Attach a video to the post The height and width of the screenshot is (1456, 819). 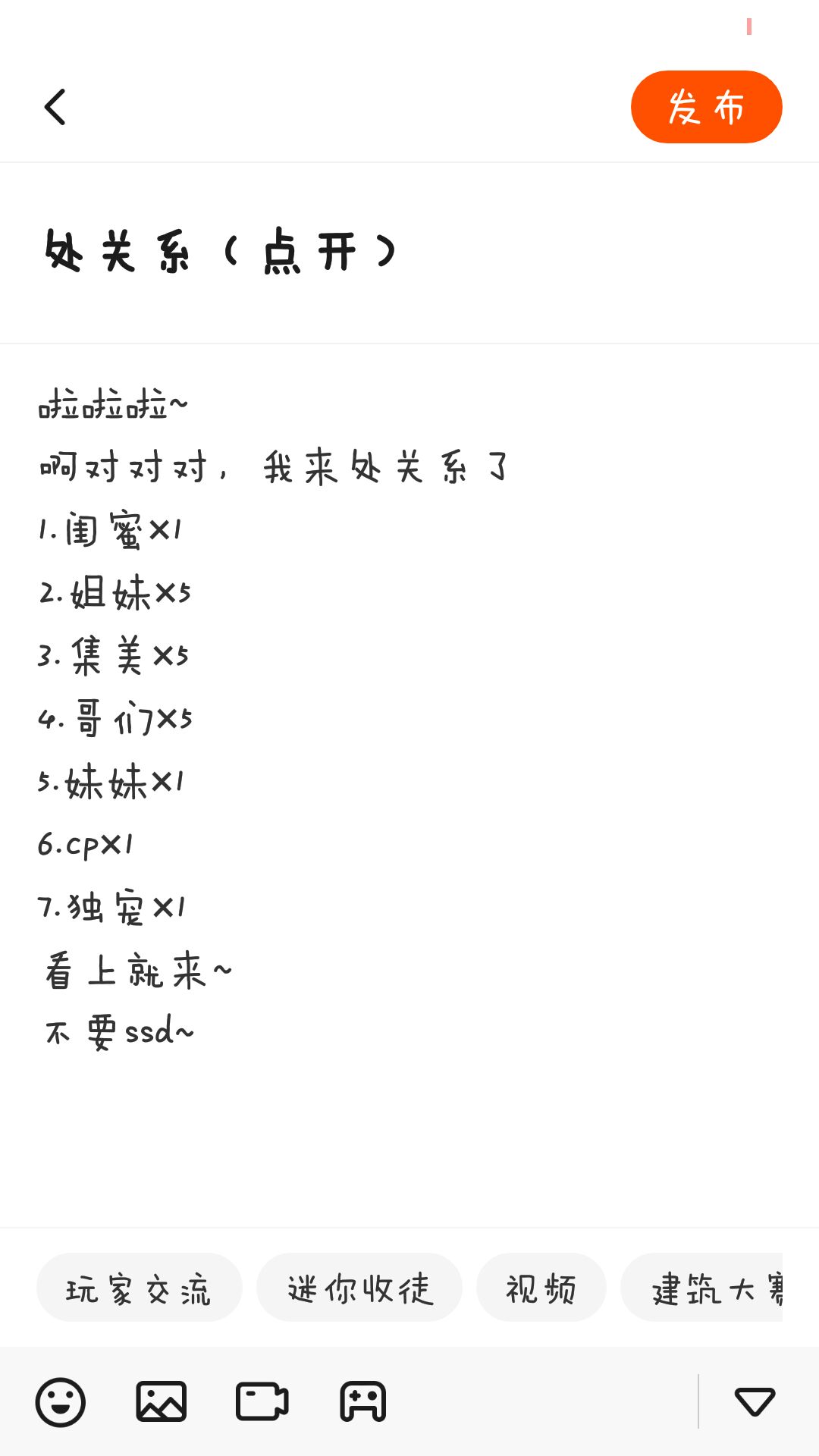click(262, 1402)
